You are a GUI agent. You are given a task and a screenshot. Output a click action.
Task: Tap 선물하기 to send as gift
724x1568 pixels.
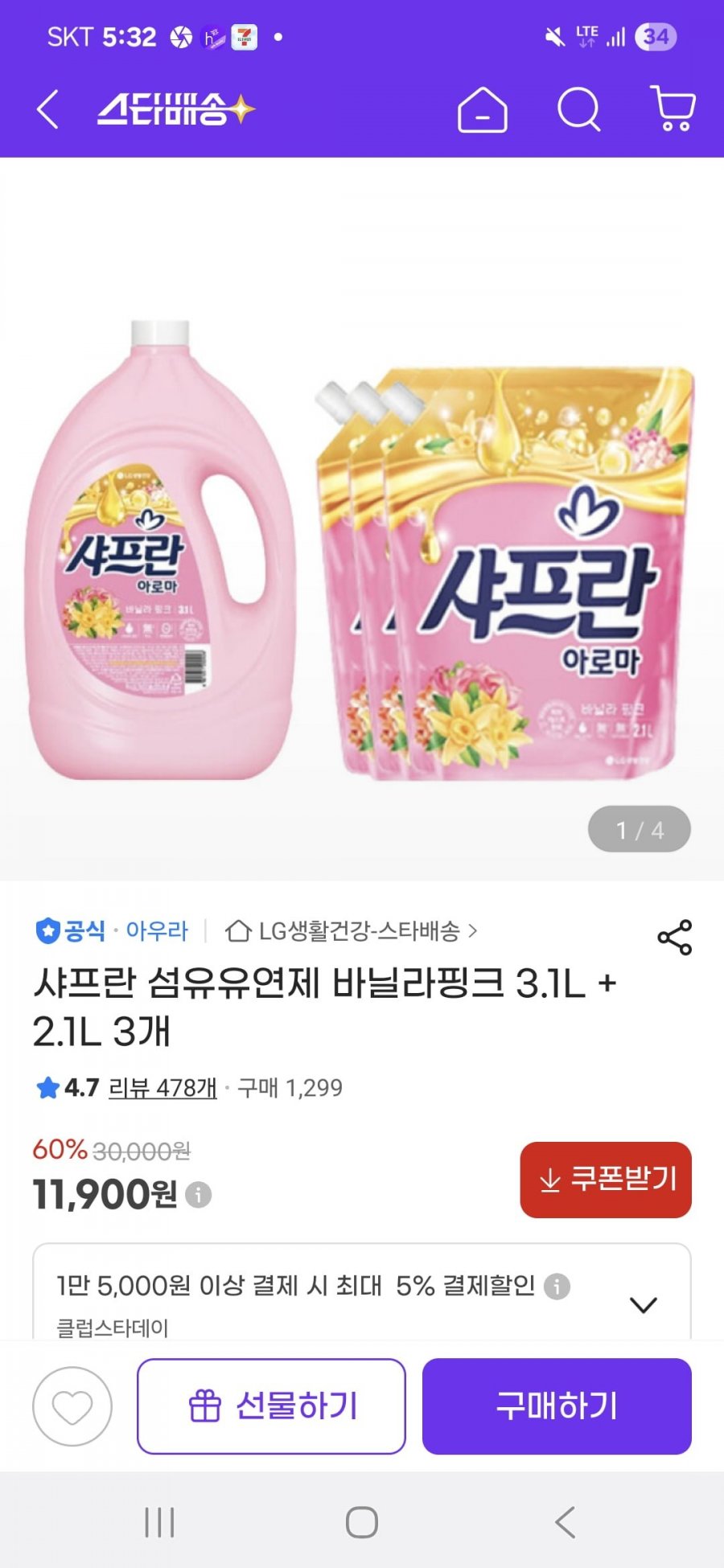click(271, 1406)
